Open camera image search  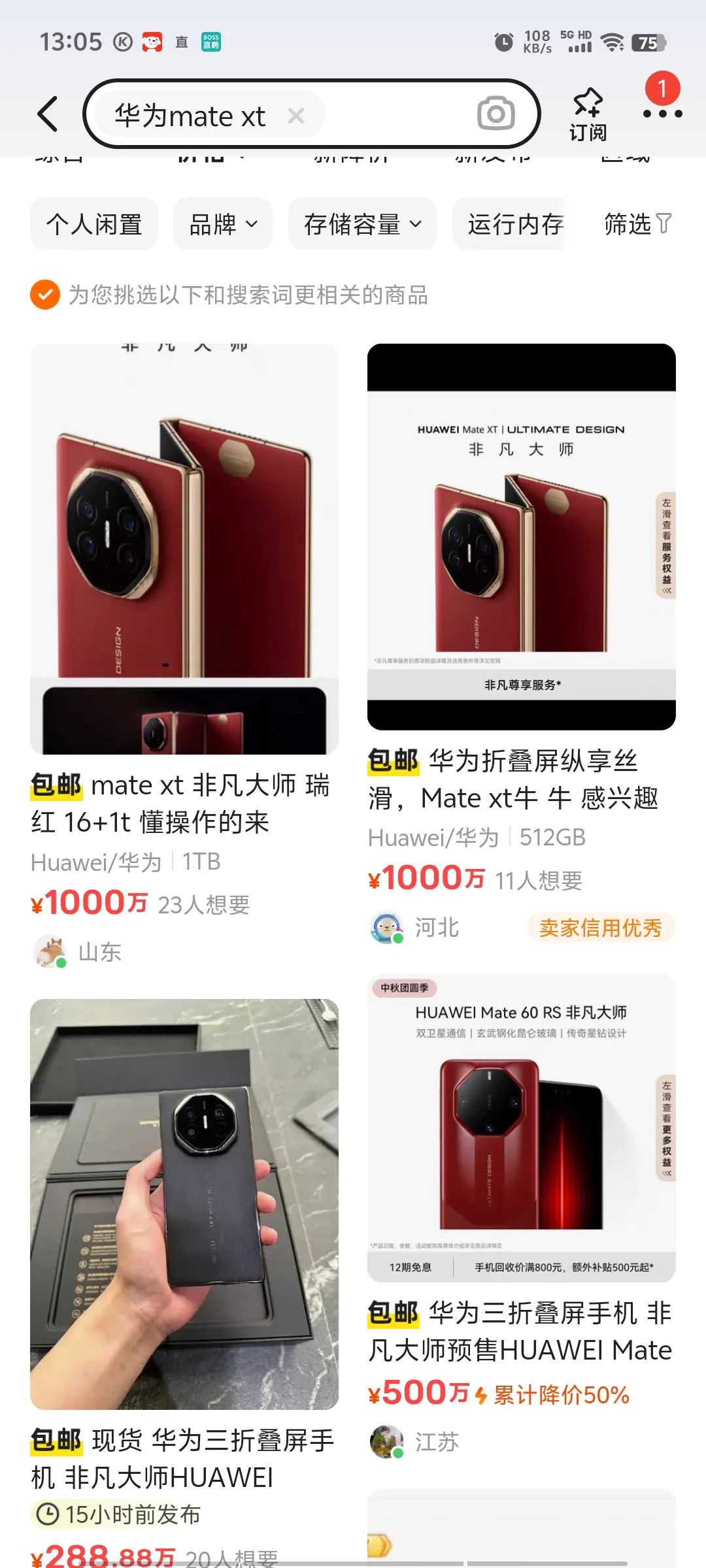496,114
